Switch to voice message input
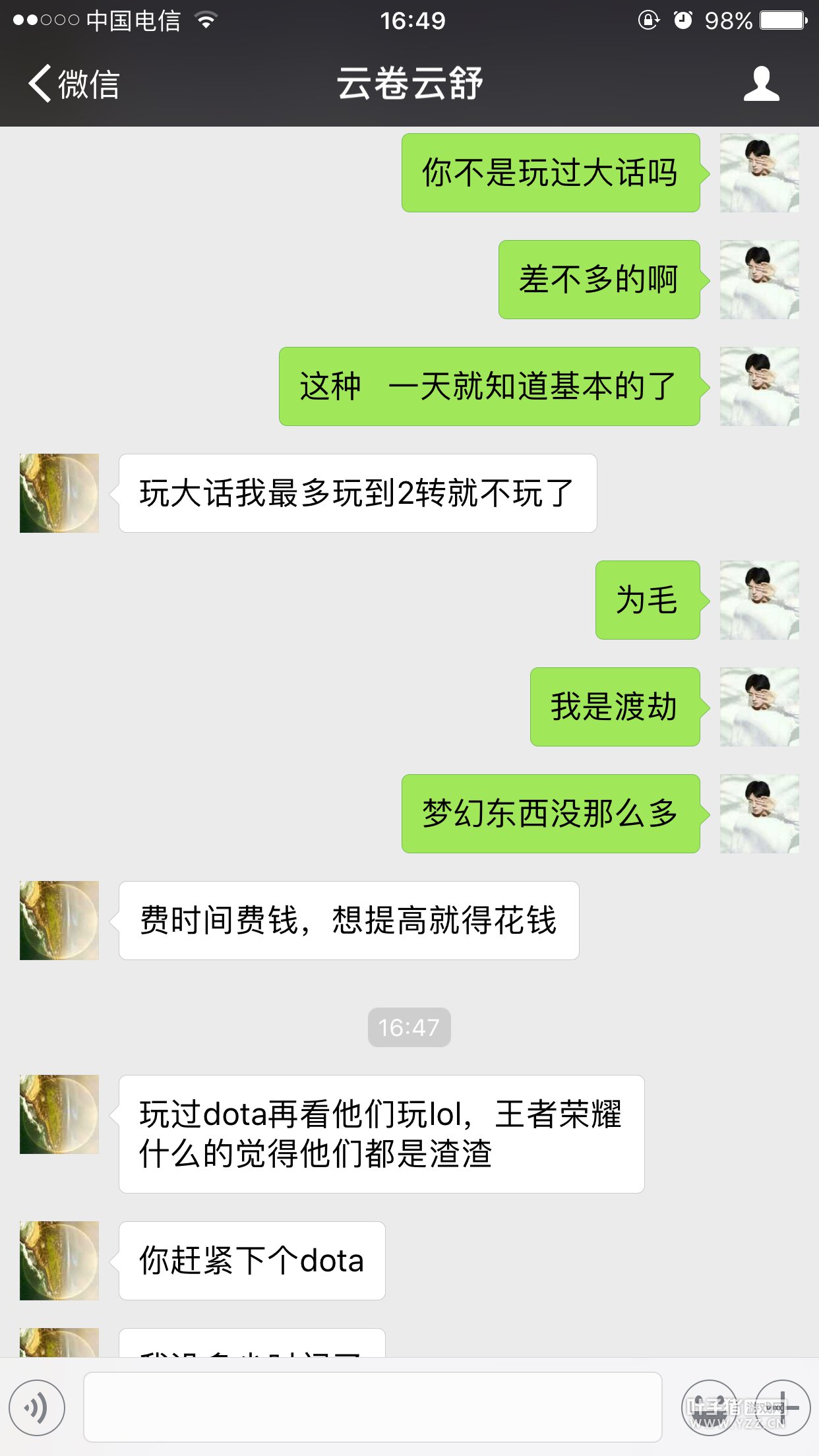The width and height of the screenshot is (819, 1456). 37,1408
